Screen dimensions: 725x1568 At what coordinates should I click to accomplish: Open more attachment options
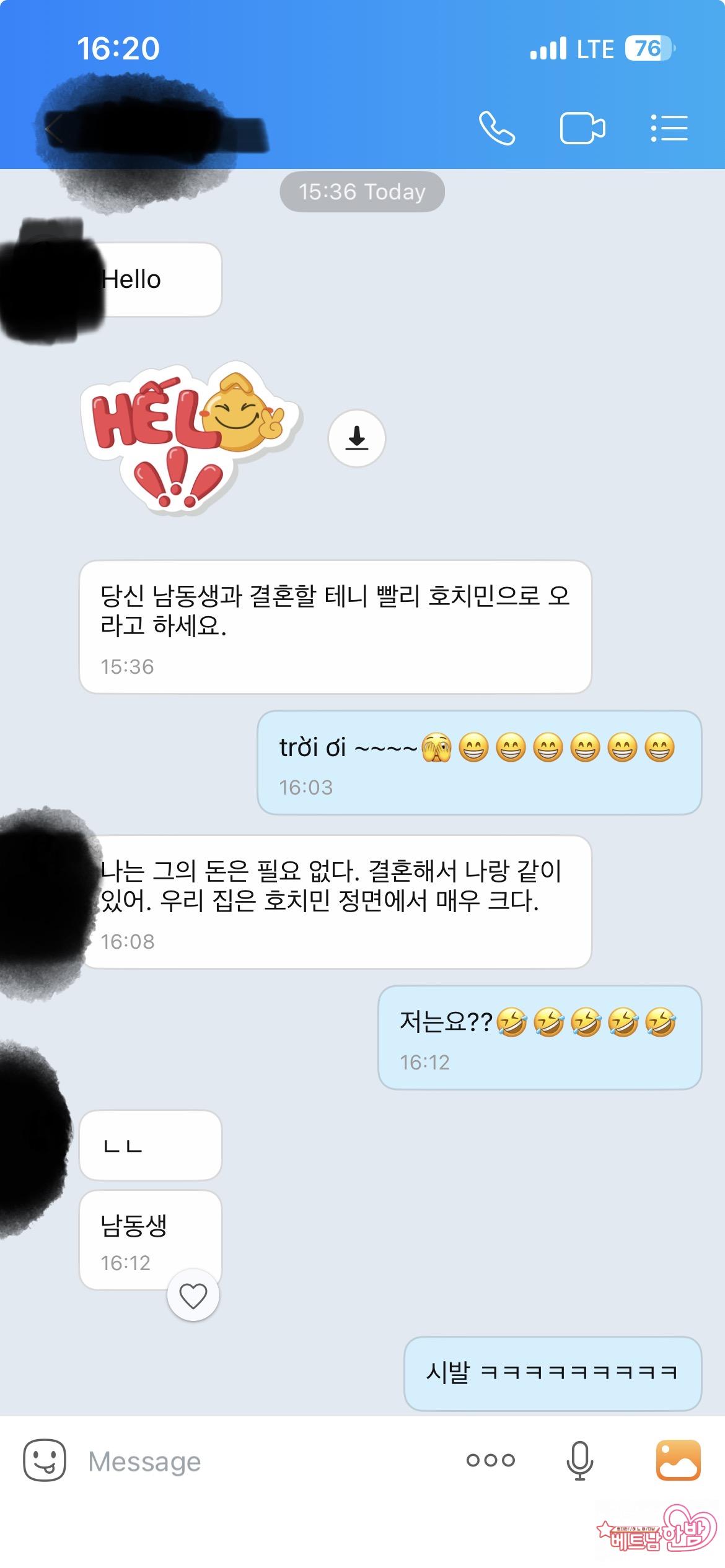tap(490, 1460)
